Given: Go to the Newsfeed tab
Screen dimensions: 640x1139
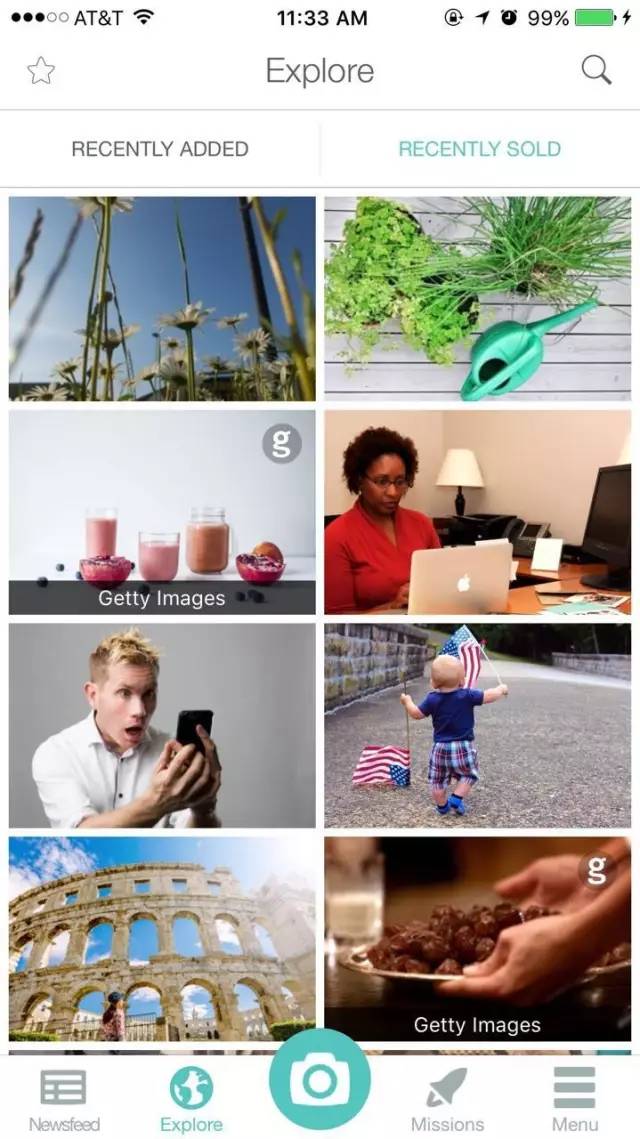Looking at the screenshot, I should [63, 1098].
